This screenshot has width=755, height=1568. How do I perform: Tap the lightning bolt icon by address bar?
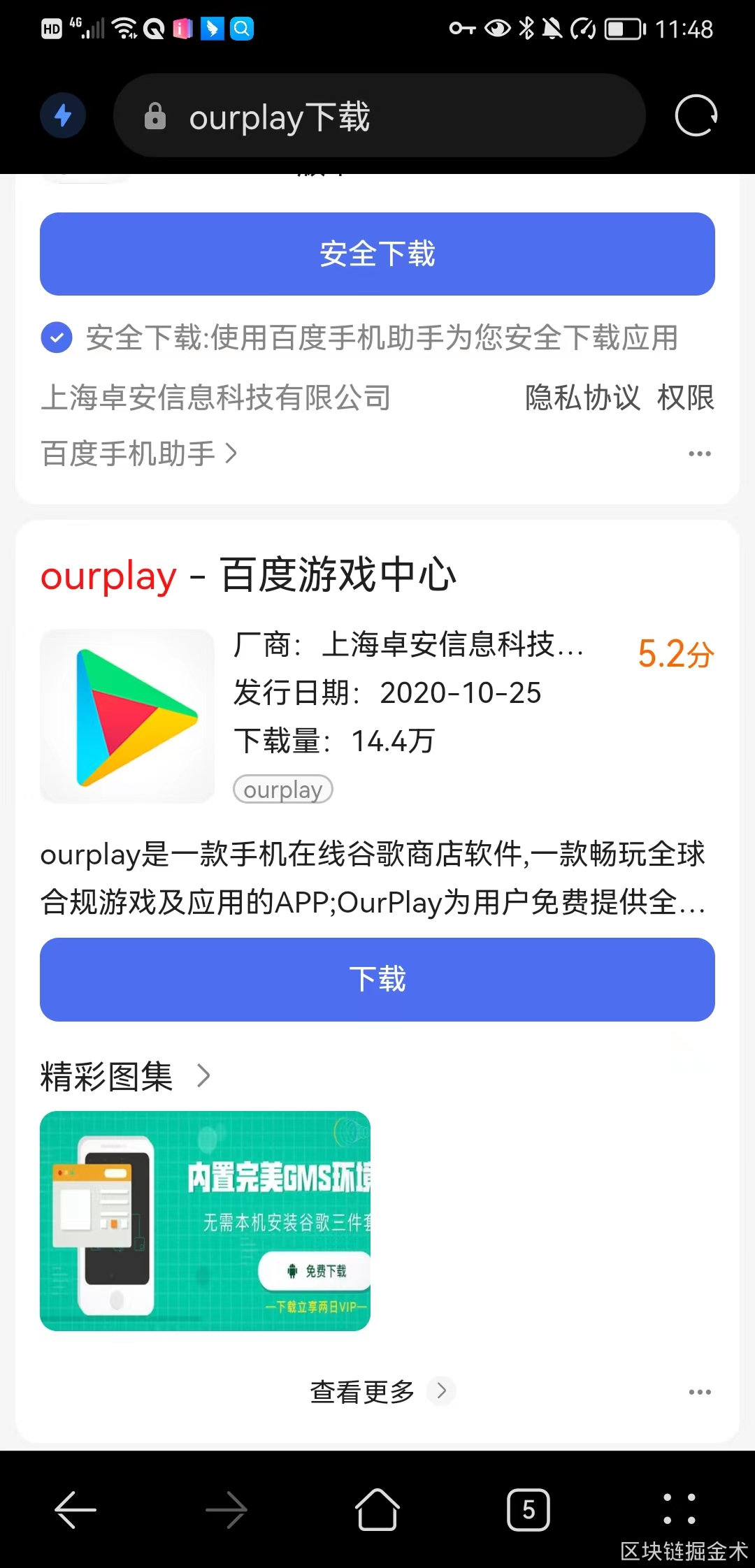63,115
